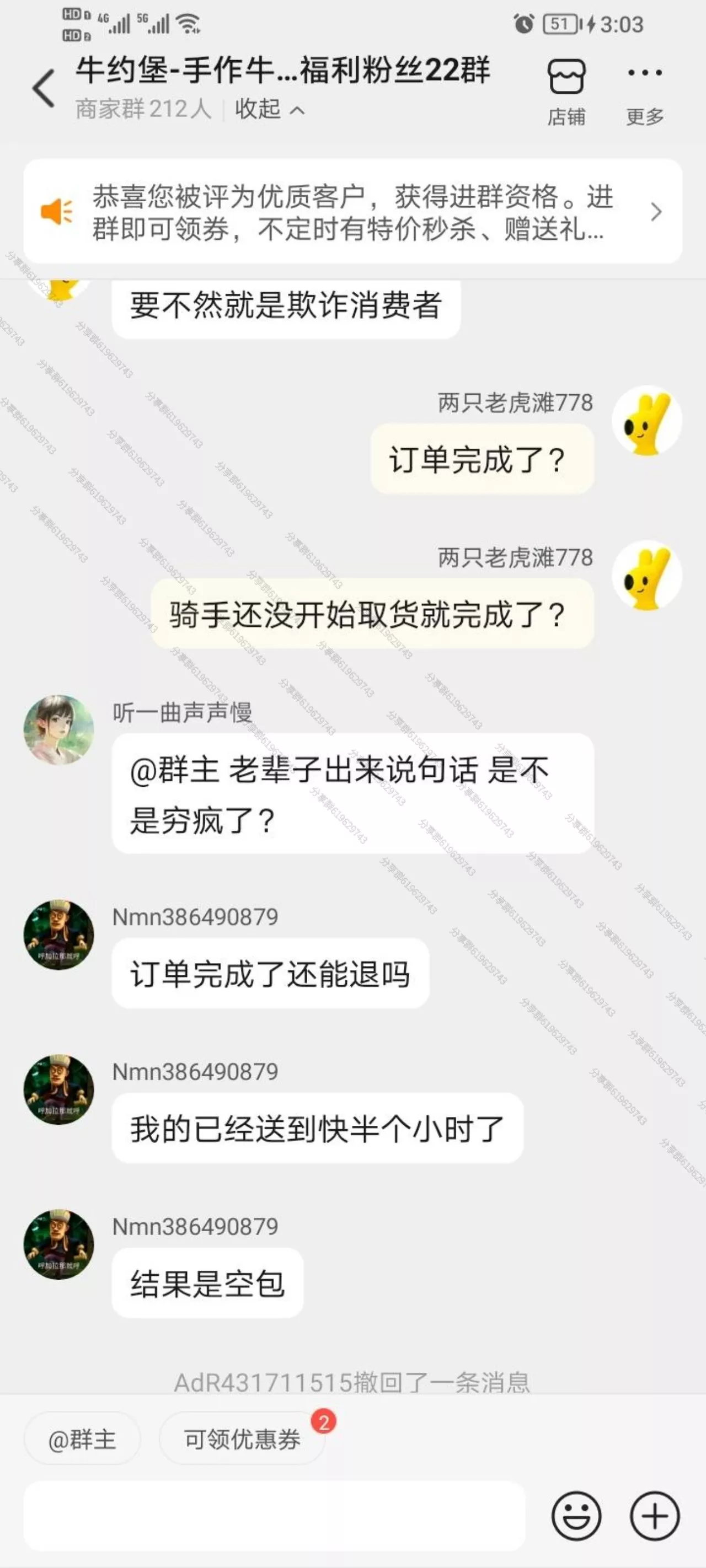Image resolution: width=706 pixels, height=1568 pixels.
Task: Collapse group info via 收起
Action: click(269, 110)
